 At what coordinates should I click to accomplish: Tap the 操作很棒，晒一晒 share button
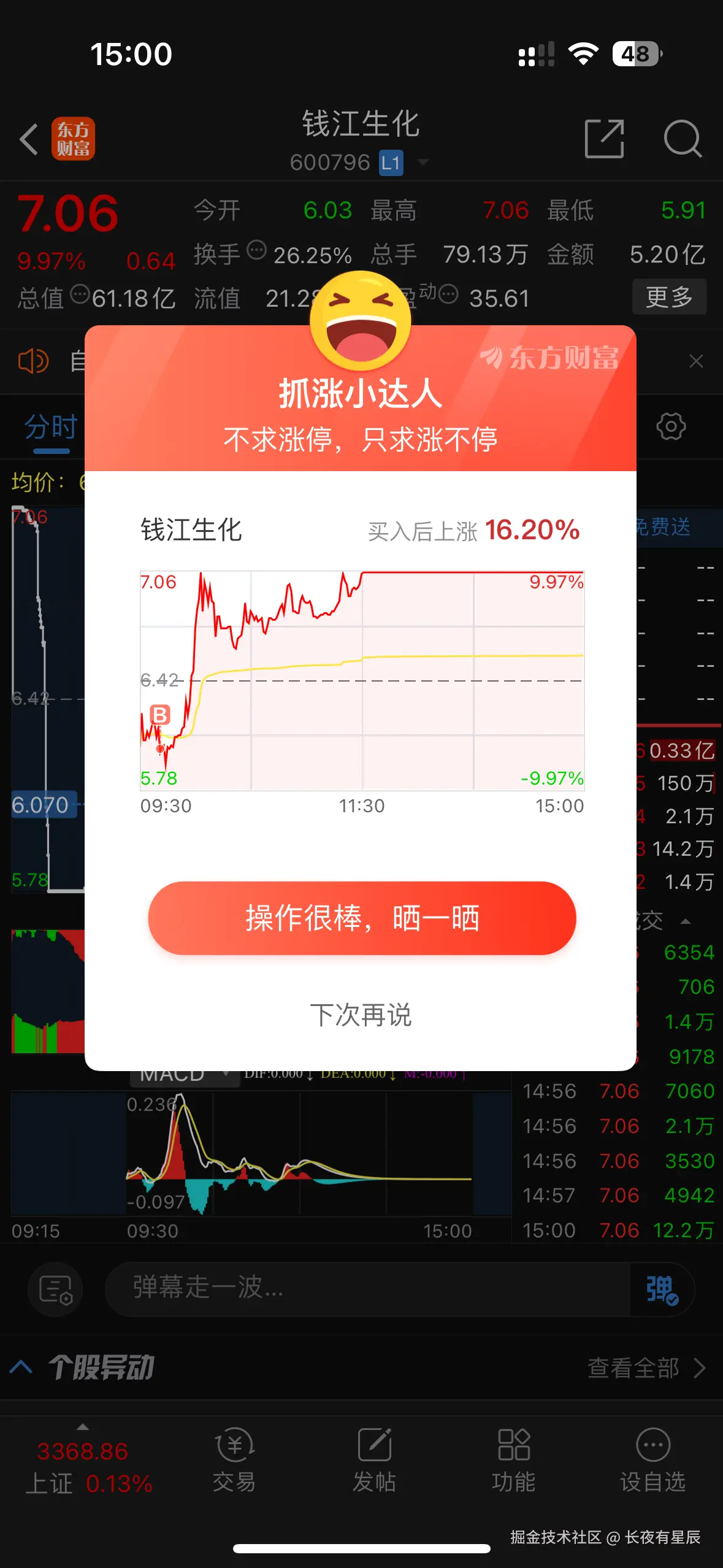pos(361,918)
